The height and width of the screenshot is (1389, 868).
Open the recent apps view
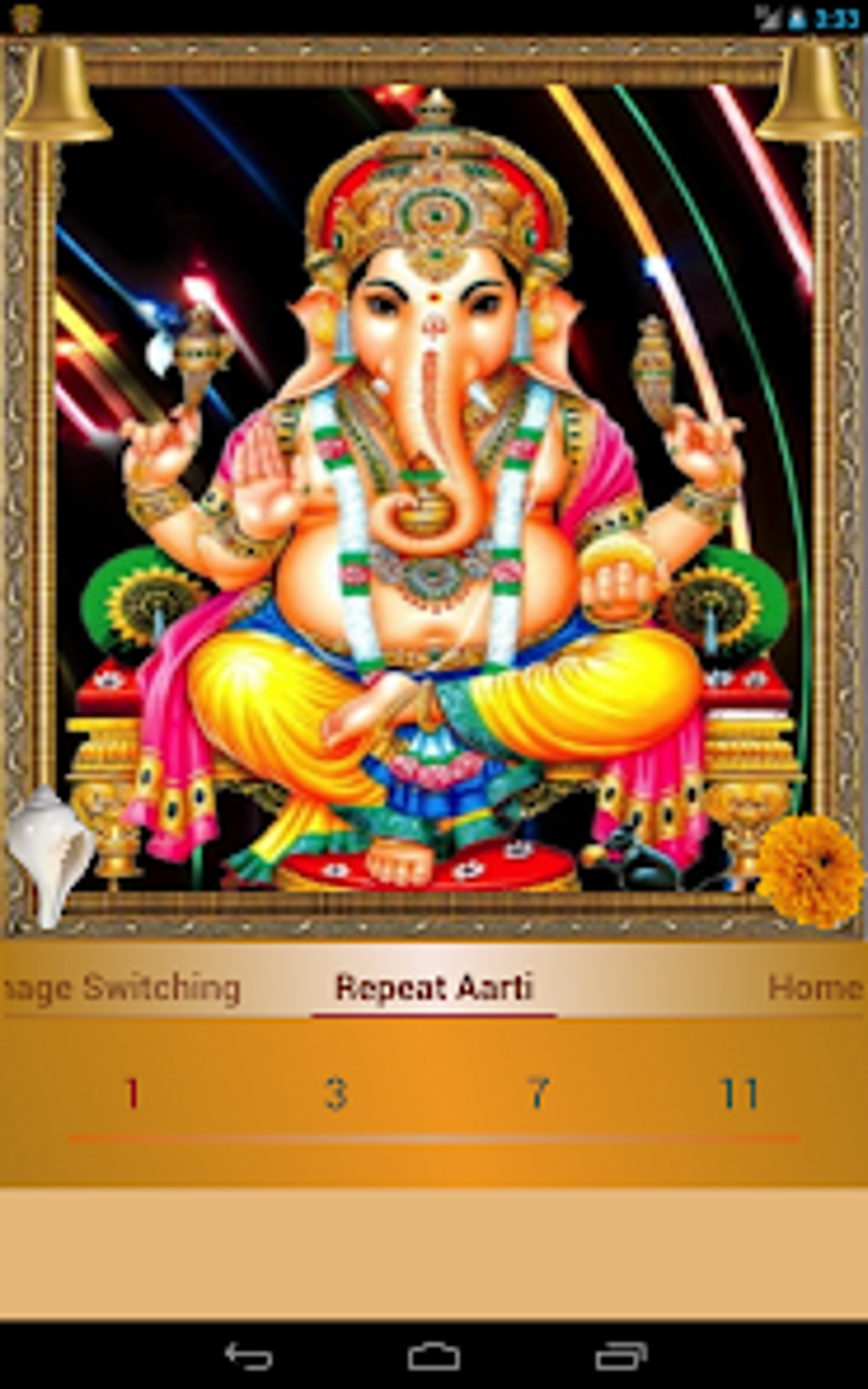[621, 1356]
